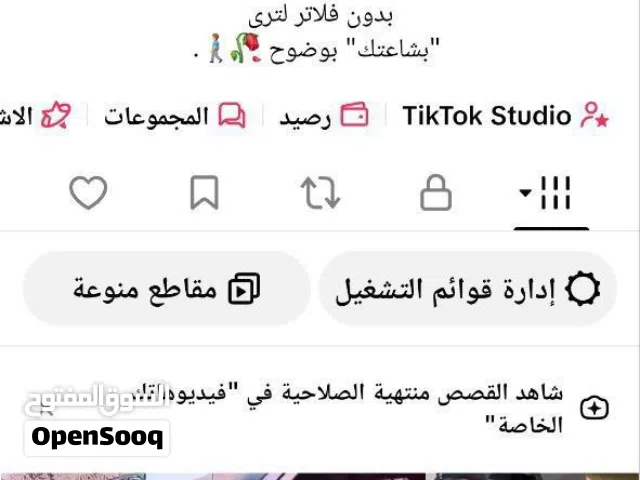Tap إدارة قوائم التشغيل to manage playlists
The image size is (640, 480).
(469, 290)
